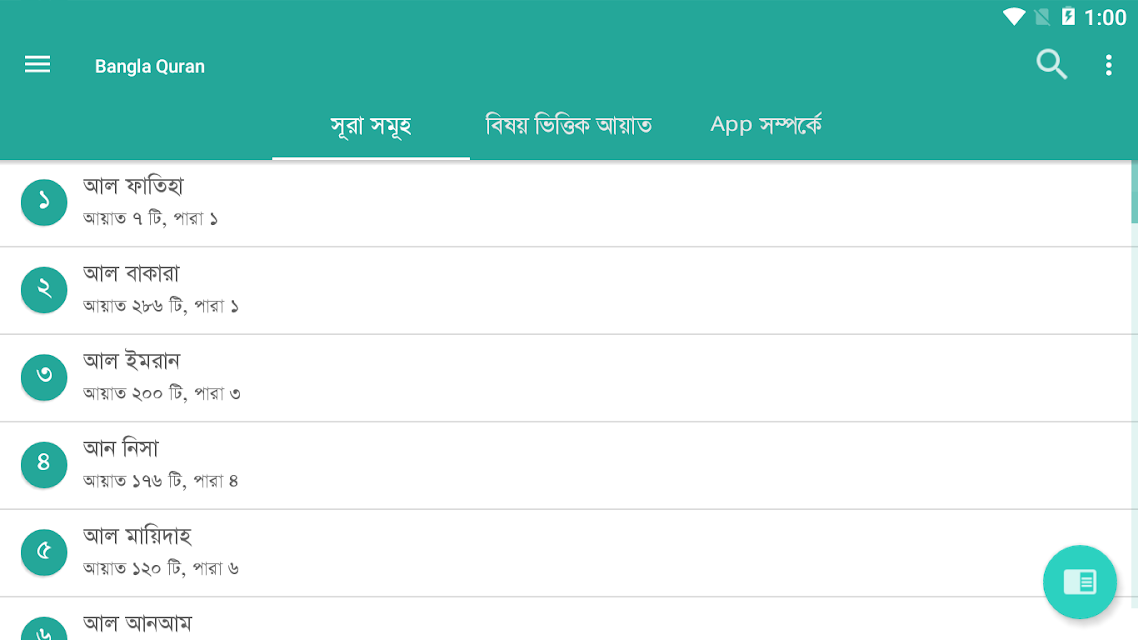Tap the search magnifier icon
This screenshot has height=640, width=1138.
tap(1051, 65)
